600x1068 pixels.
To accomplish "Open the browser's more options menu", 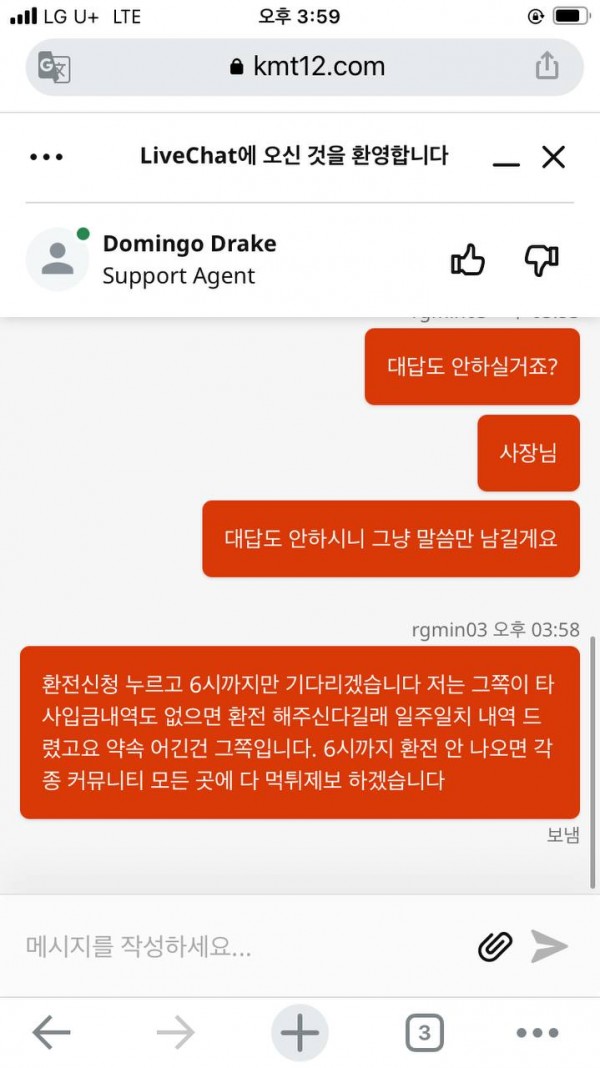I will pos(537,1033).
